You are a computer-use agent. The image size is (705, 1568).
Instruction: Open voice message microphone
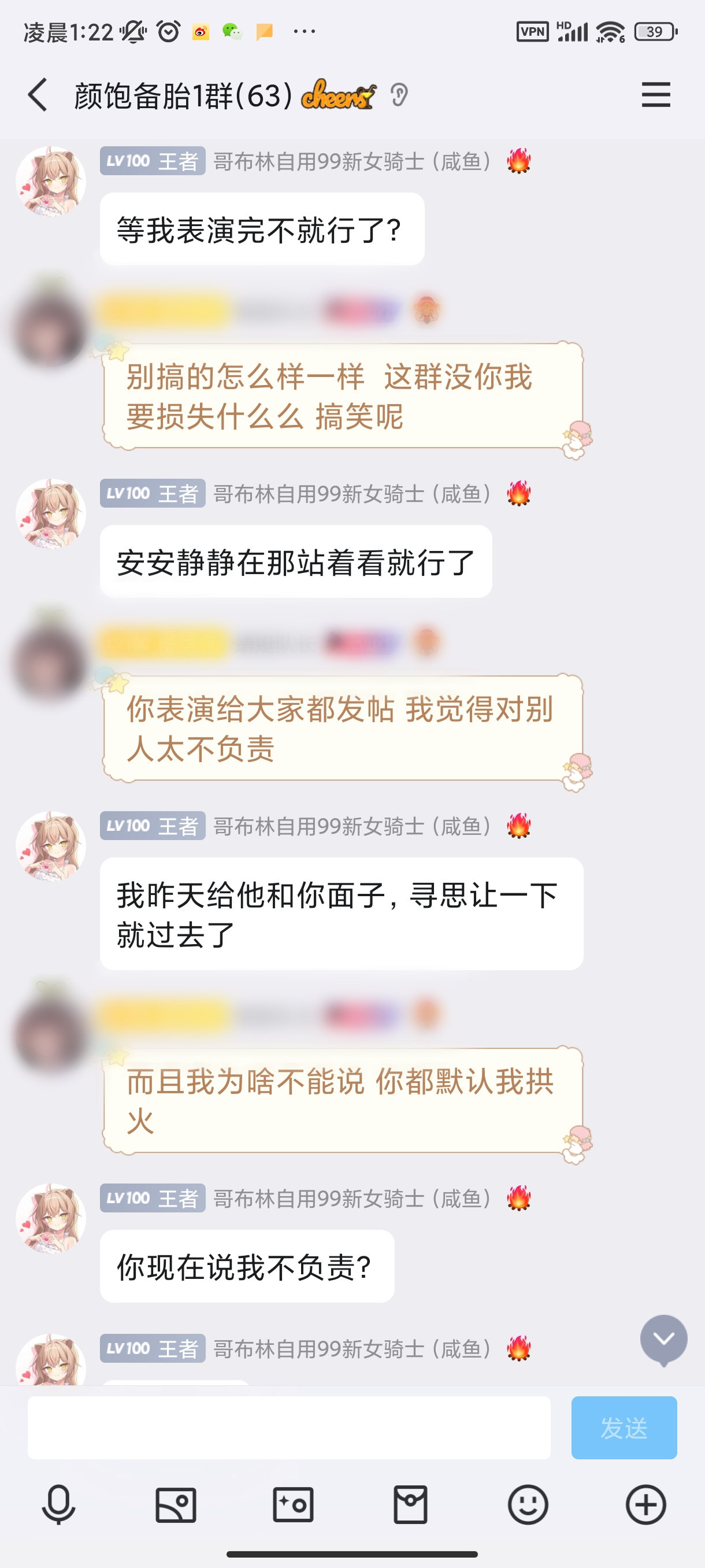(58, 1504)
